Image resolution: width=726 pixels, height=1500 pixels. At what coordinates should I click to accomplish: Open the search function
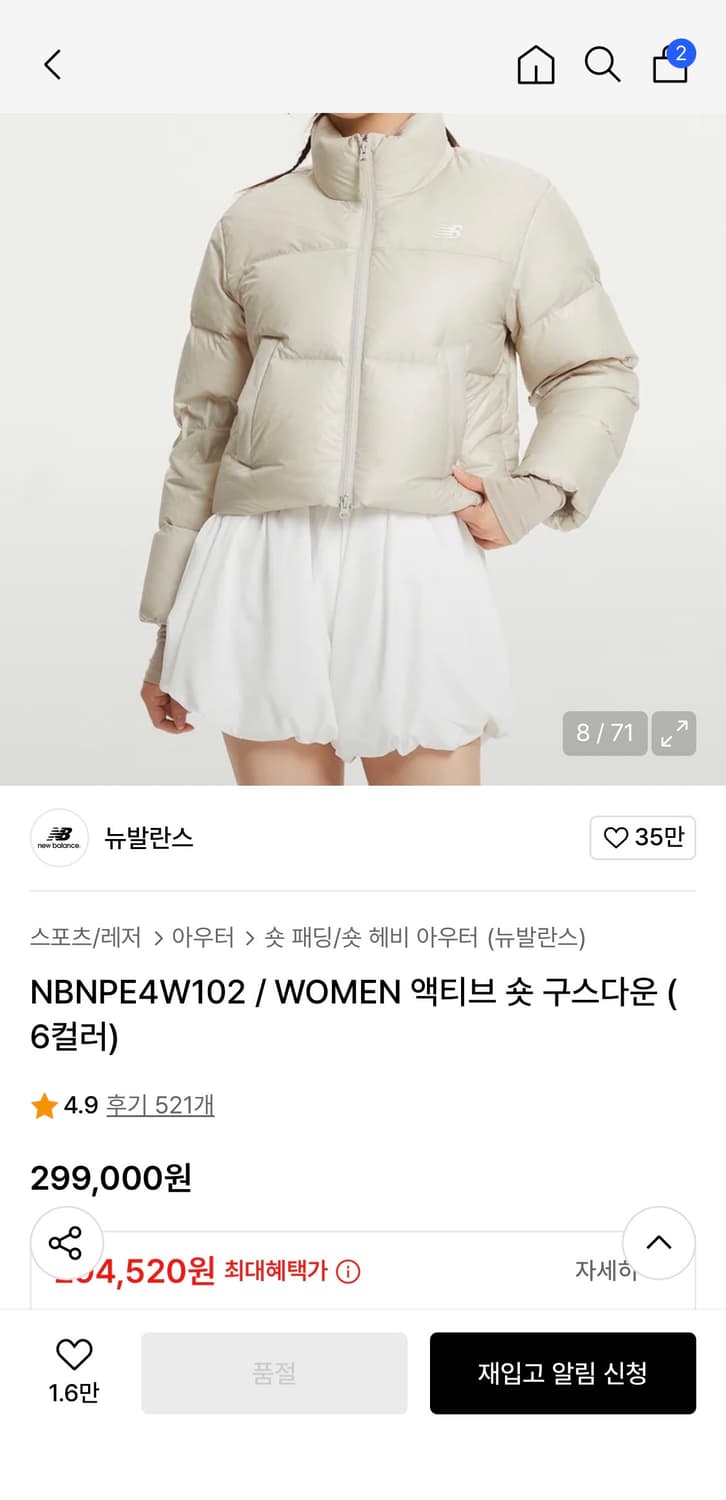pos(602,64)
